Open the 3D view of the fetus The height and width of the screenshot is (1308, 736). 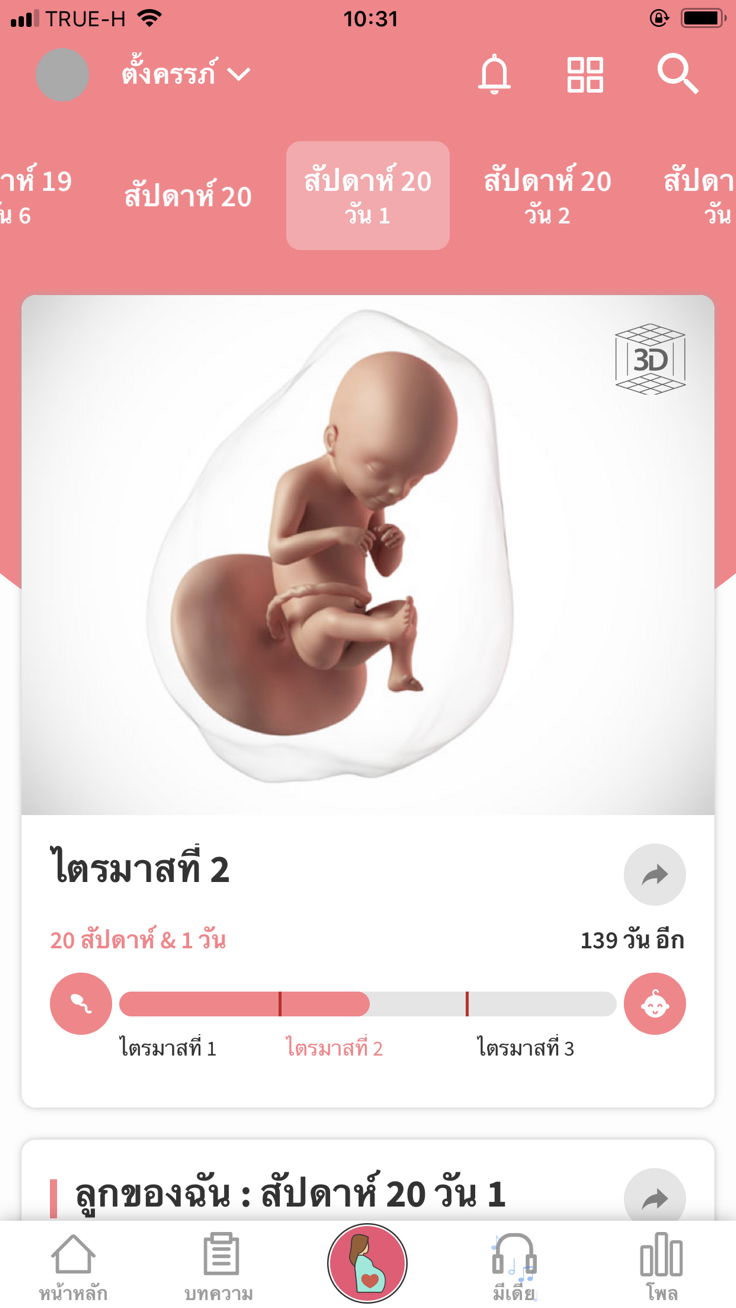650,358
